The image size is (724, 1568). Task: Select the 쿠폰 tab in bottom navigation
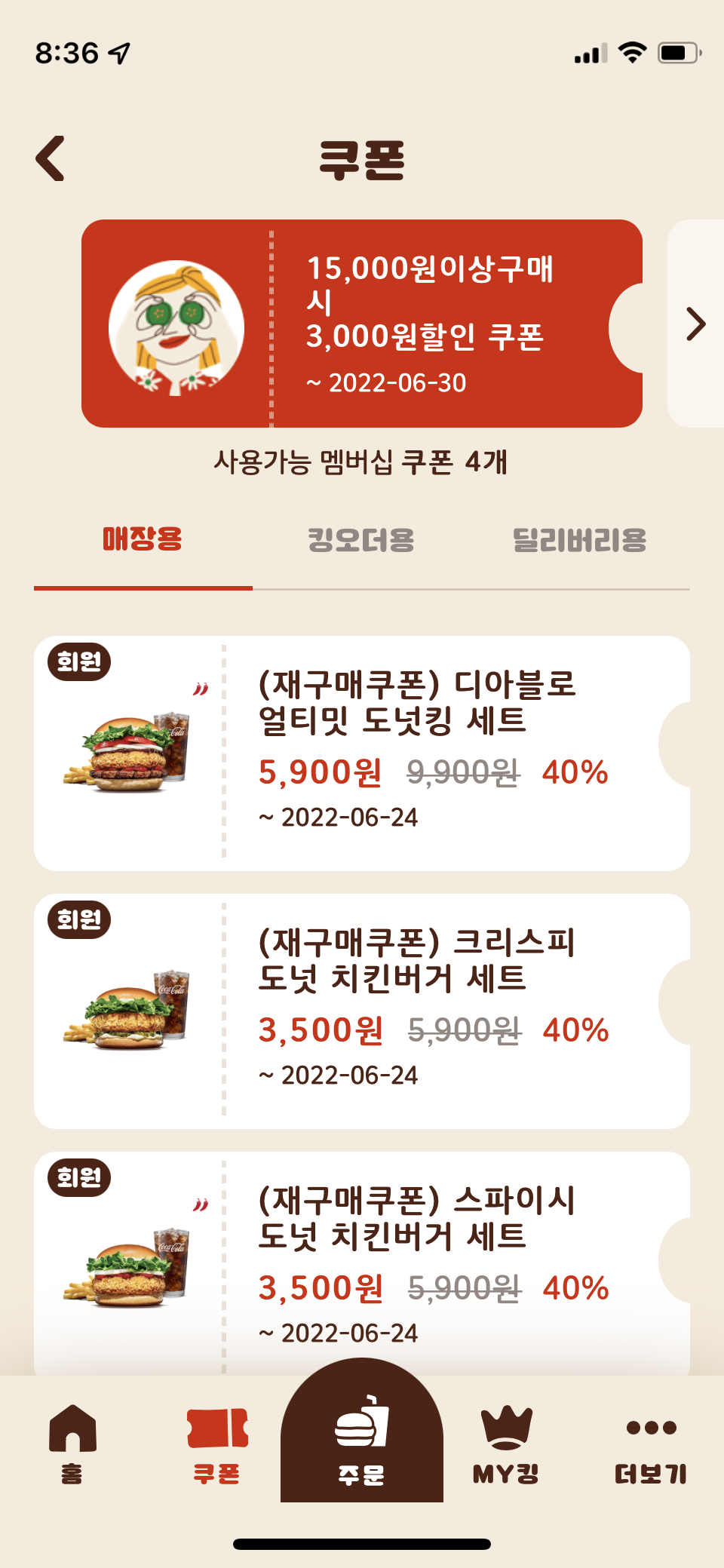(x=217, y=1444)
